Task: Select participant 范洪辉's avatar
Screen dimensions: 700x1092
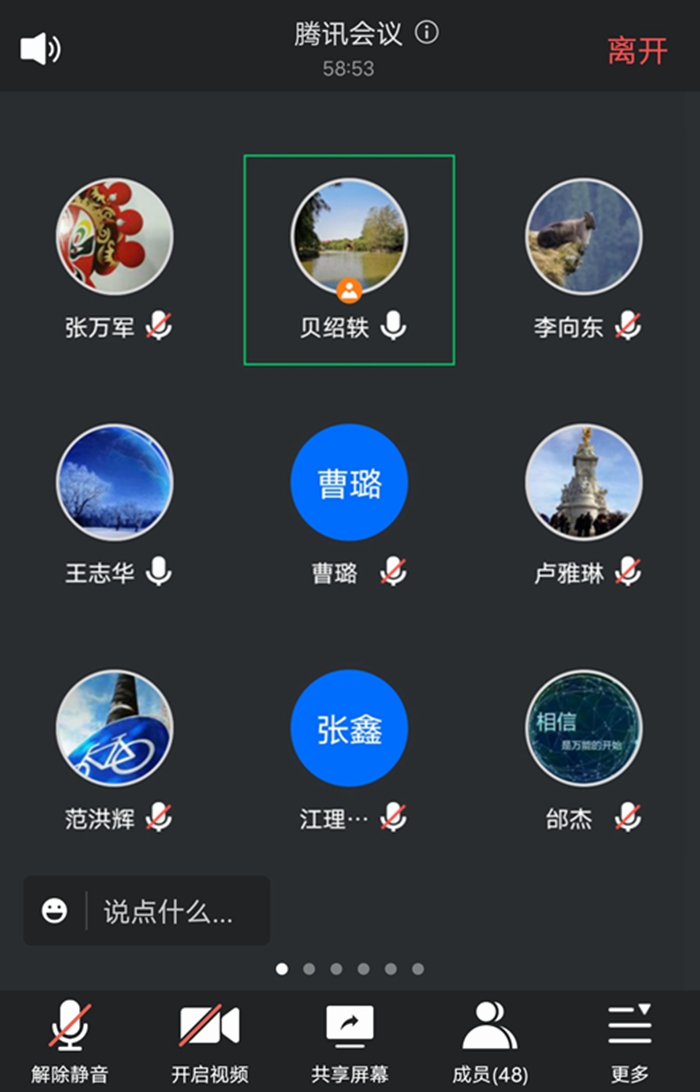Action: [x=114, y=728]
